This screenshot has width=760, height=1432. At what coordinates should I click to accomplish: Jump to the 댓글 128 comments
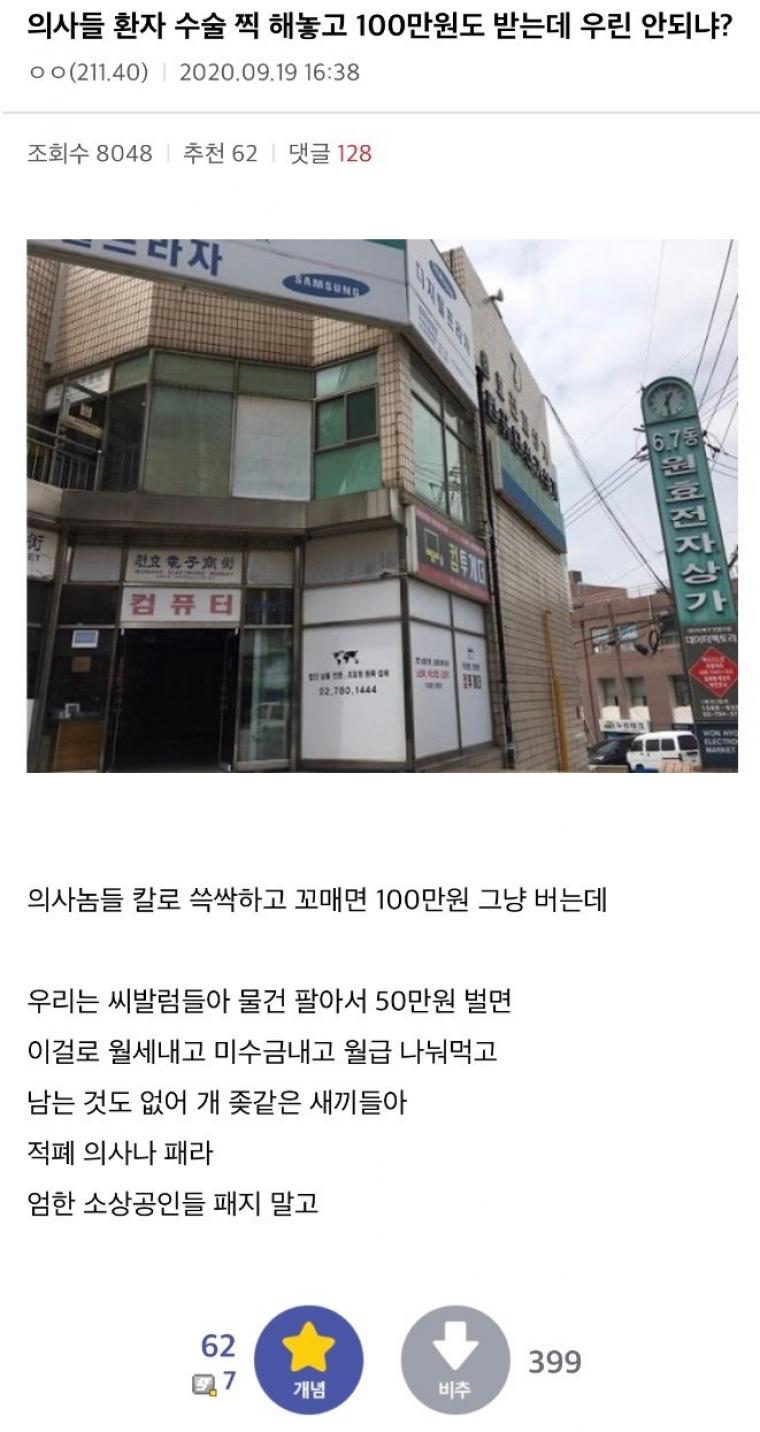(330, 153)
